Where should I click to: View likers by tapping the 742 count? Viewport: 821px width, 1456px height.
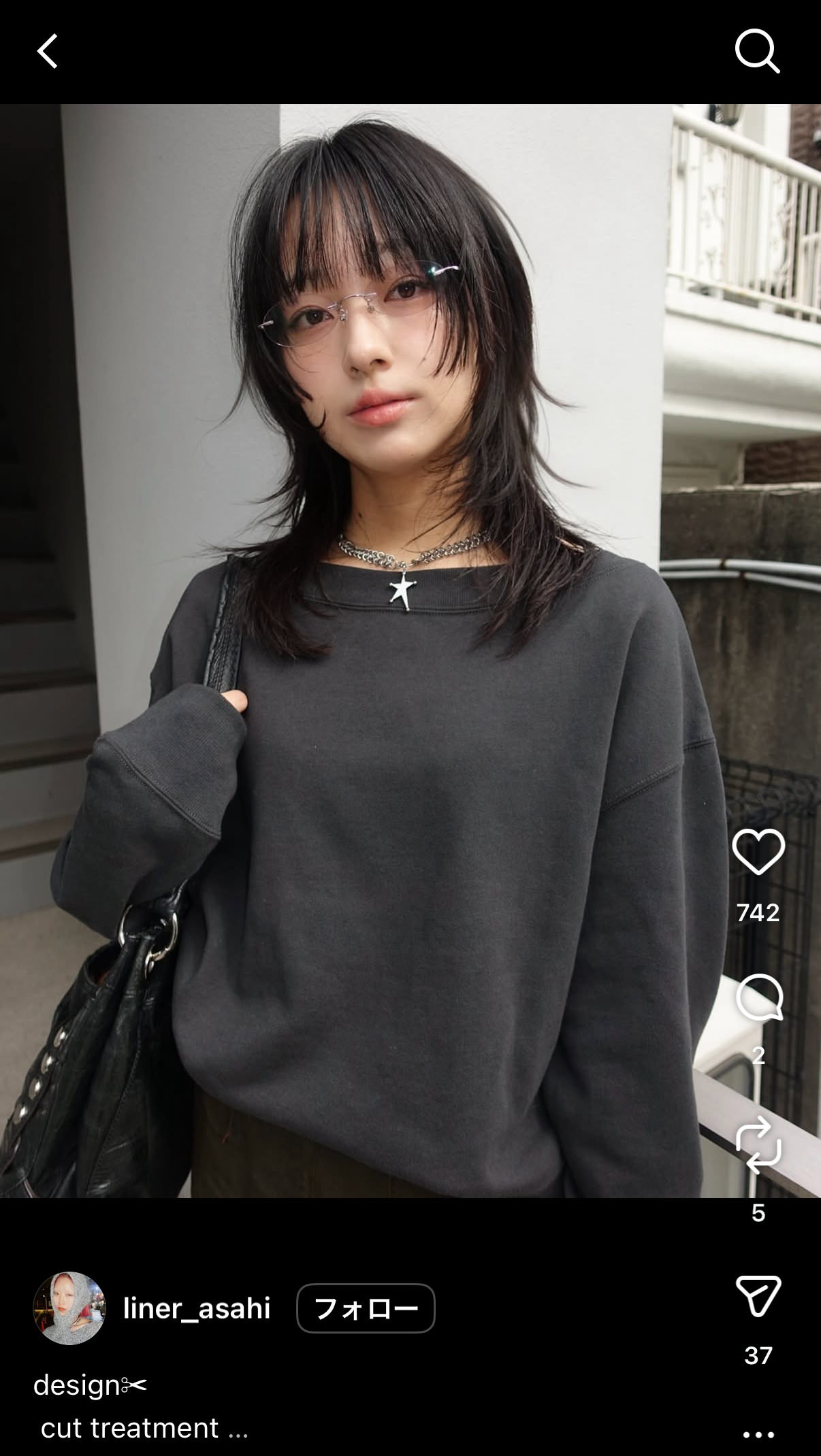758,912
